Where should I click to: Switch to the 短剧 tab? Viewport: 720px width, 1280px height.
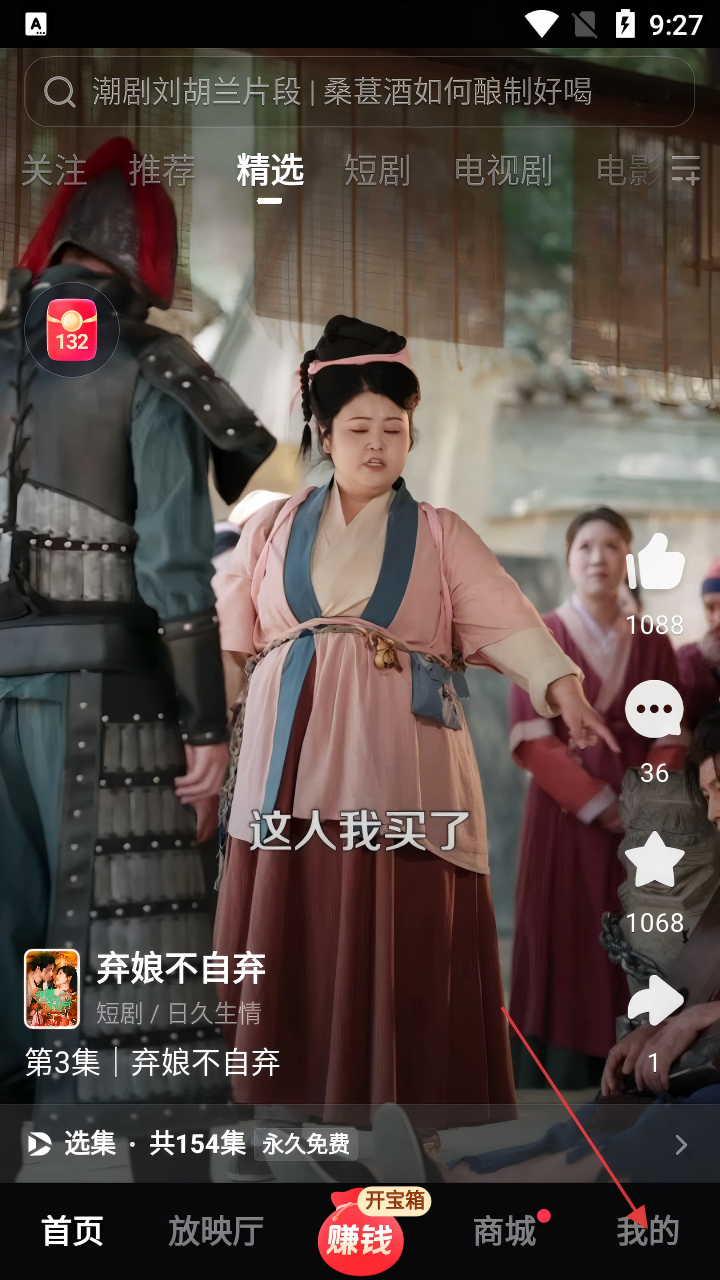(377, 171)
